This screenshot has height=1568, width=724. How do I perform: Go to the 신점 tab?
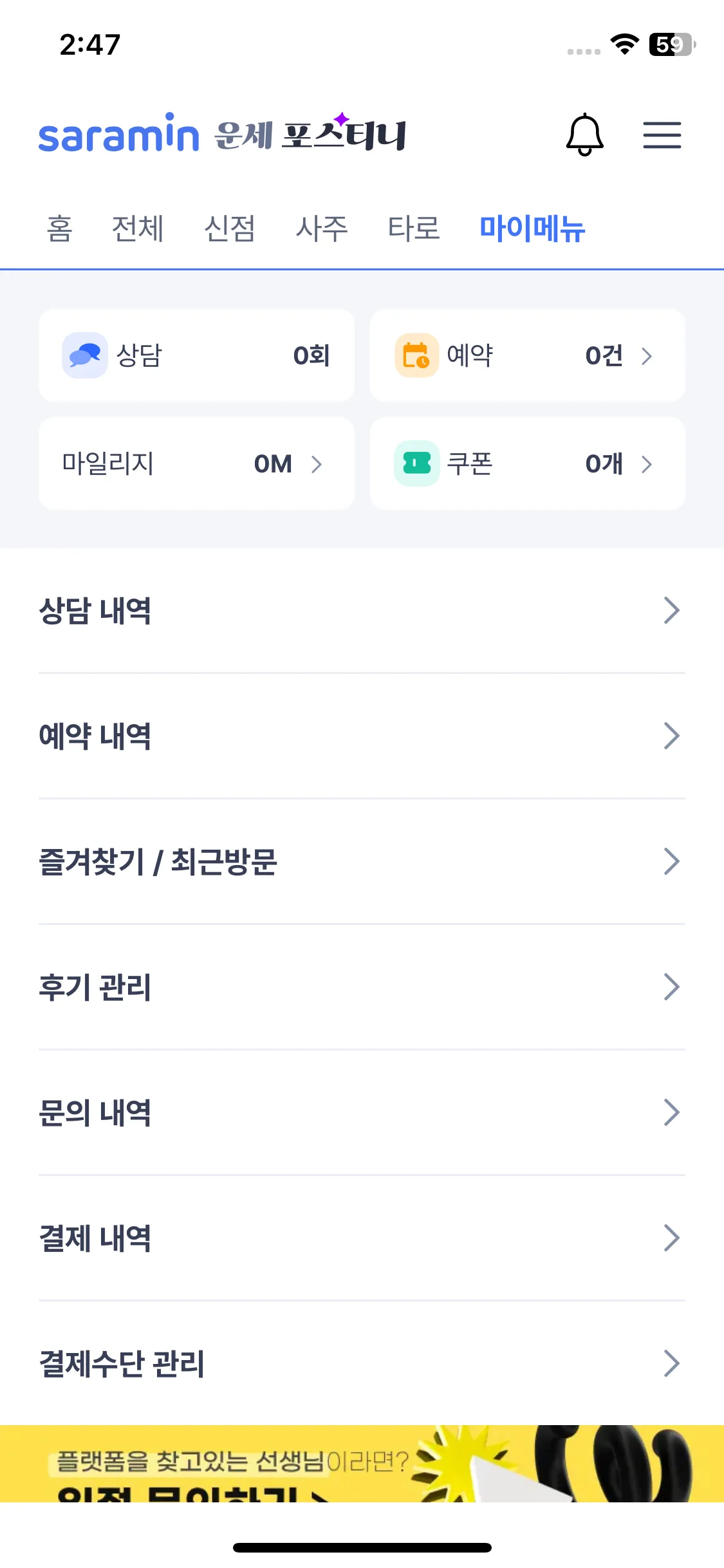[230, 229]
